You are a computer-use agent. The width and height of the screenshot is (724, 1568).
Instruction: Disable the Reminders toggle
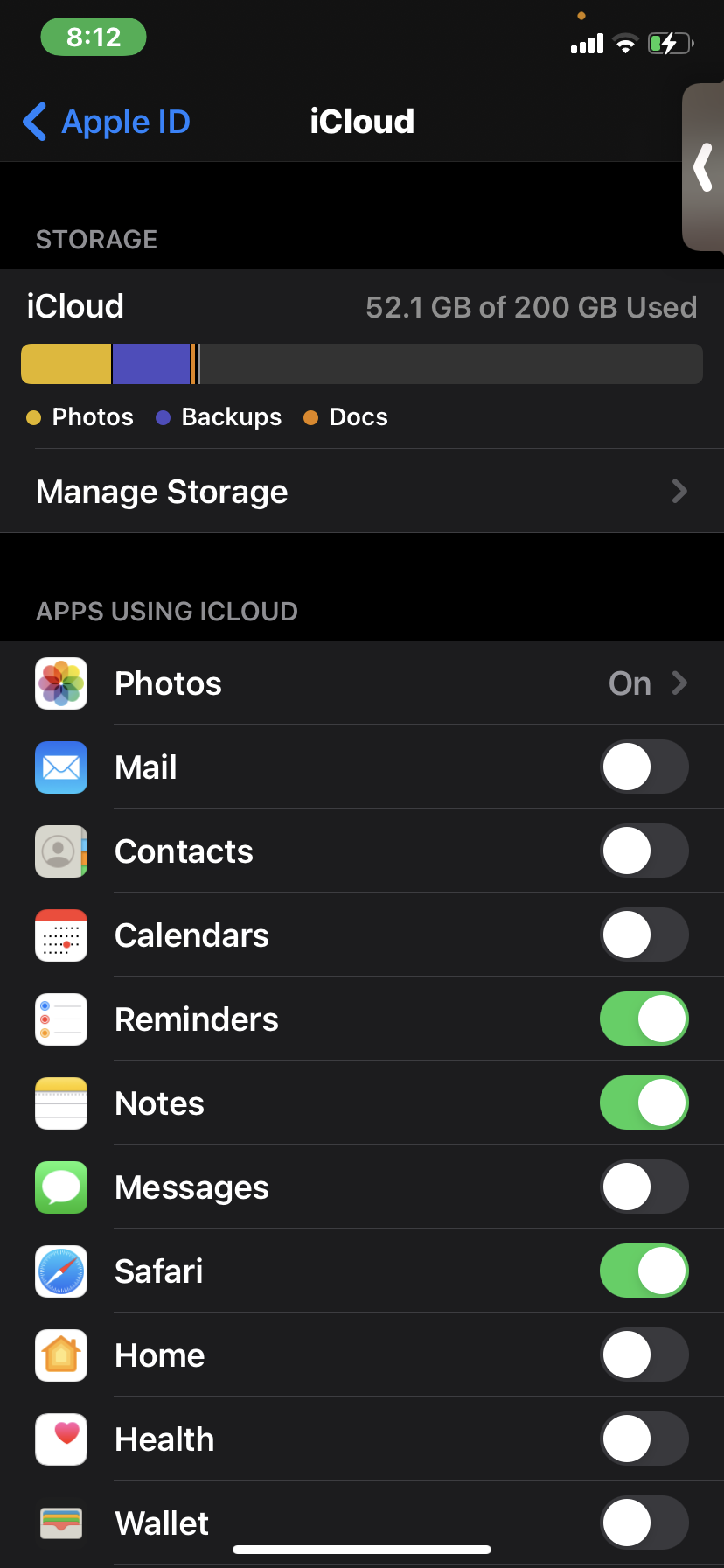tap(644, 1019)
